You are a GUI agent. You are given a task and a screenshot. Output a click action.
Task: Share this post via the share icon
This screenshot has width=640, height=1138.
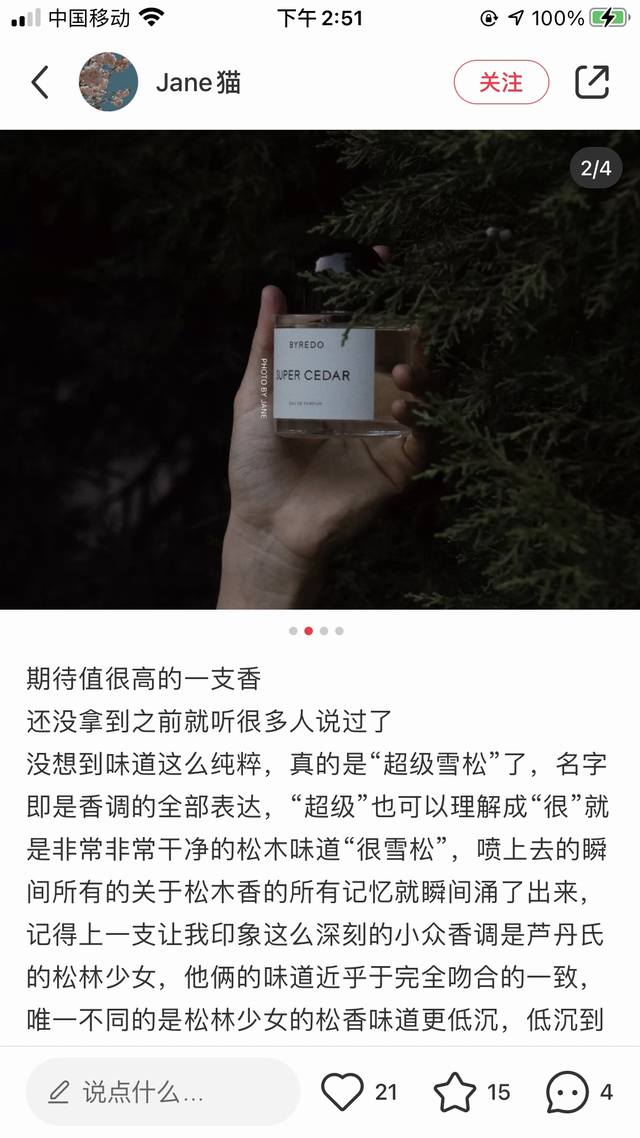coord(592,82)
